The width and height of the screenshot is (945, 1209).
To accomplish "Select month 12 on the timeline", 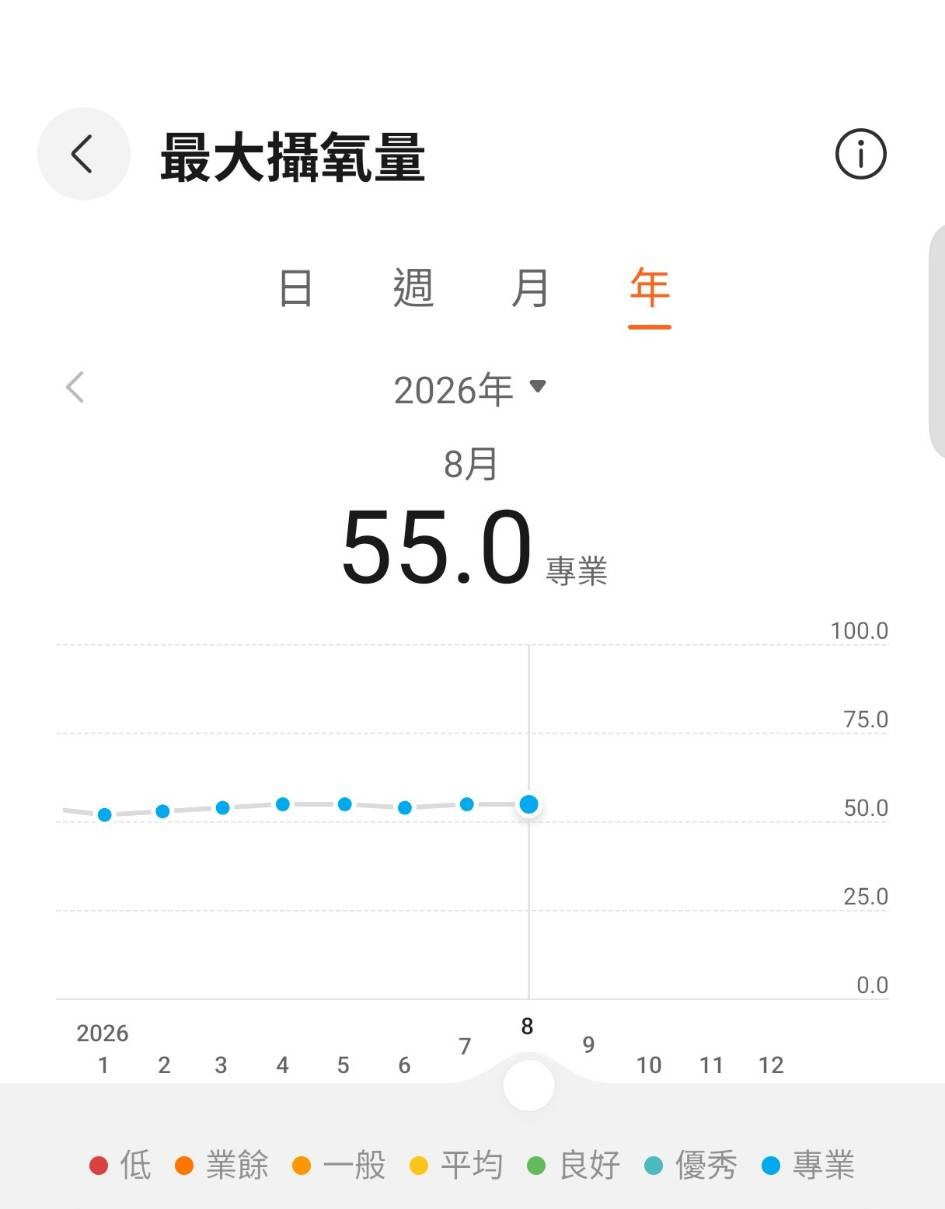I will (771, 1065).
